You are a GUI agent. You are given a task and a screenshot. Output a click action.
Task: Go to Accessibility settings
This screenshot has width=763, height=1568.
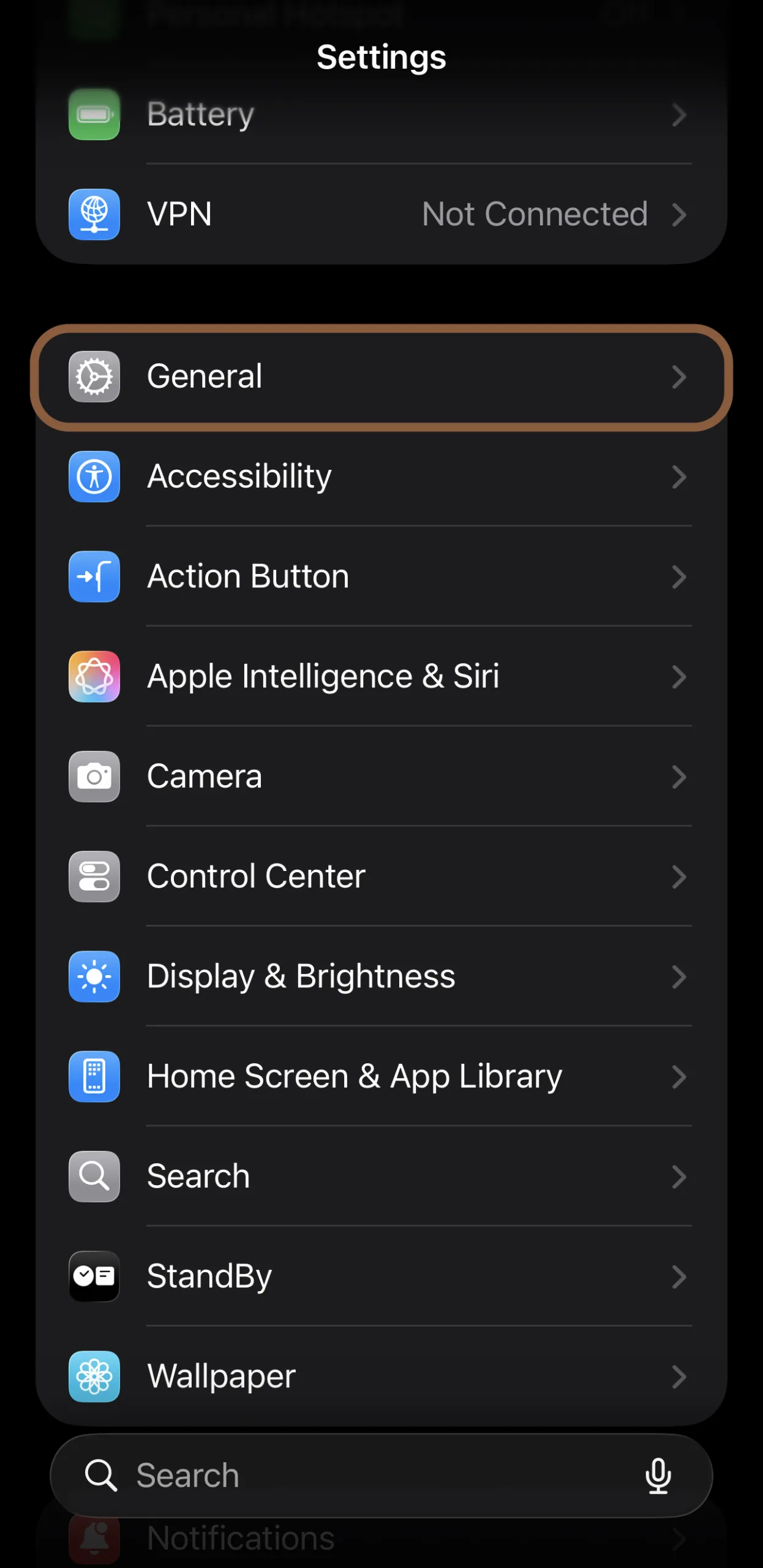click(380, 477)
